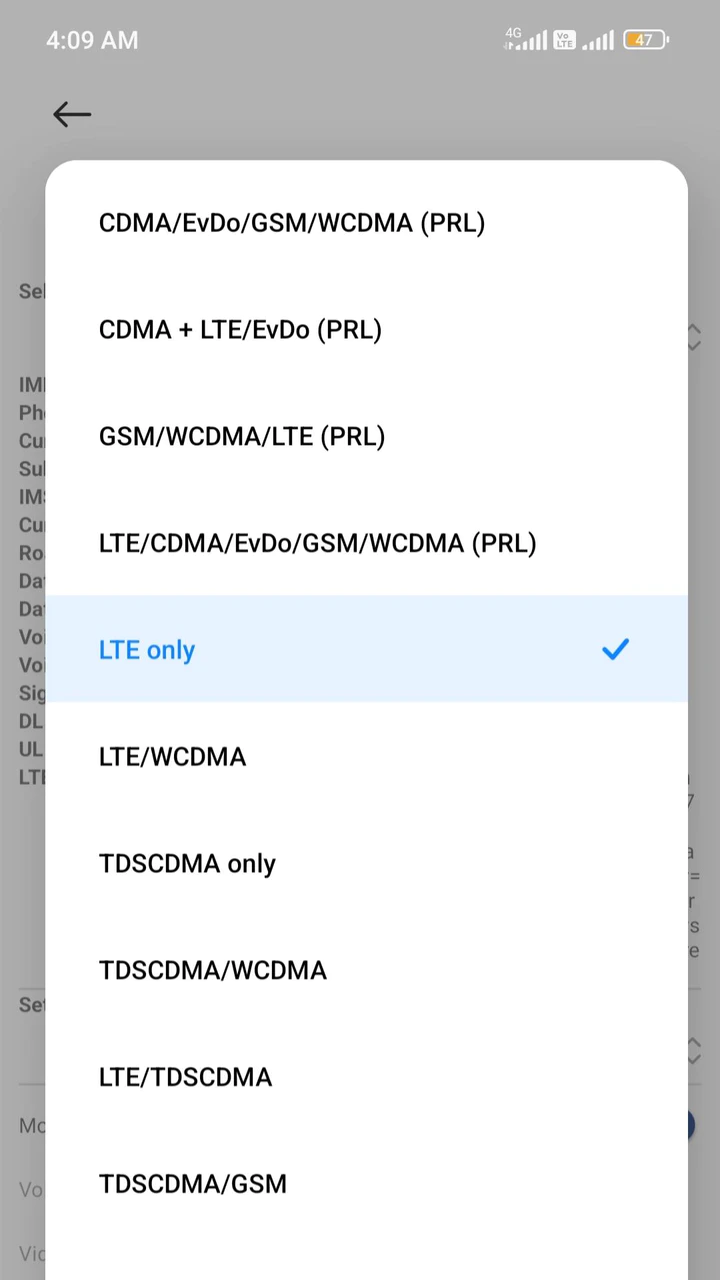Screen dimensions: 720x1280
Task: Switch network type to LTE/WCDMA
Action: 366,756
